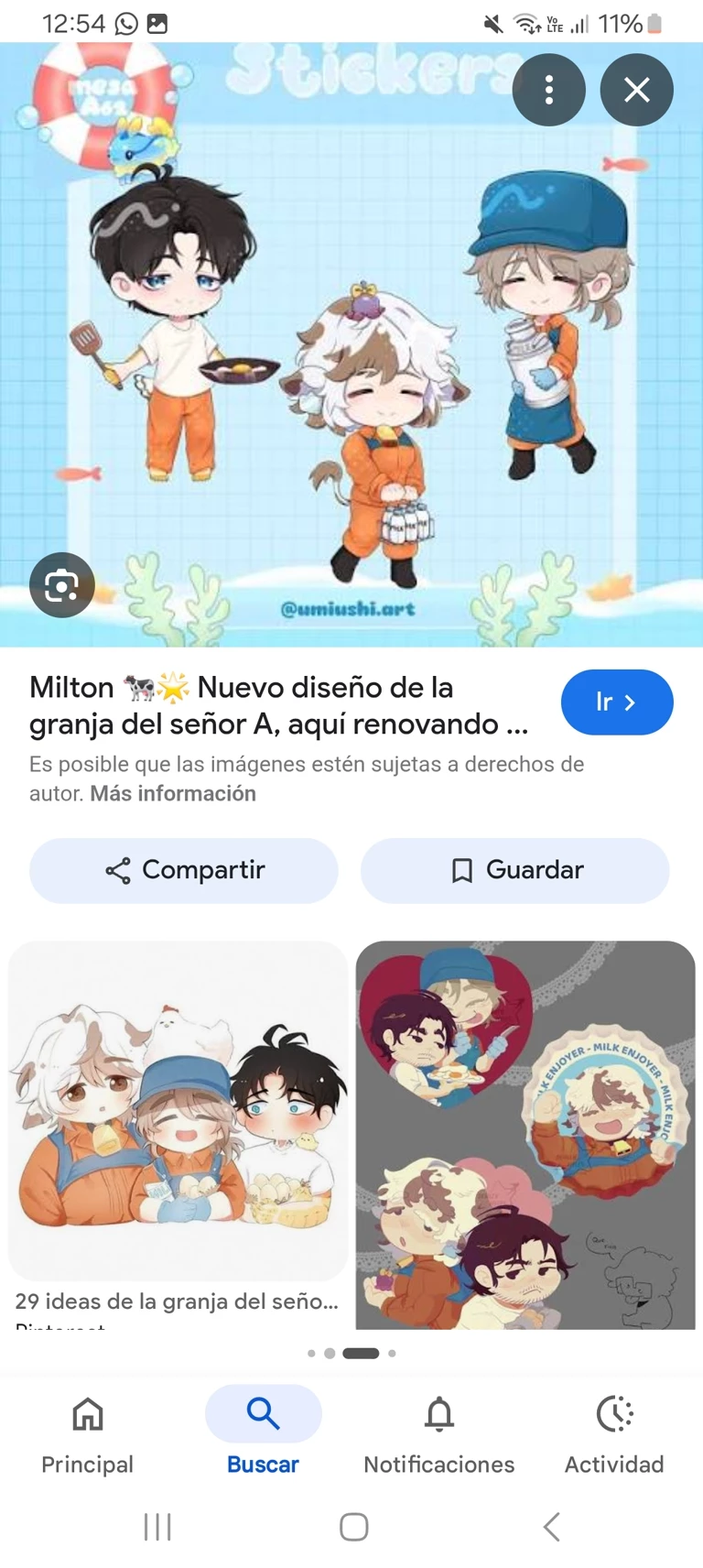Go back using the system back button
Screen dimensions: 703x1568
pos(551,1527)
